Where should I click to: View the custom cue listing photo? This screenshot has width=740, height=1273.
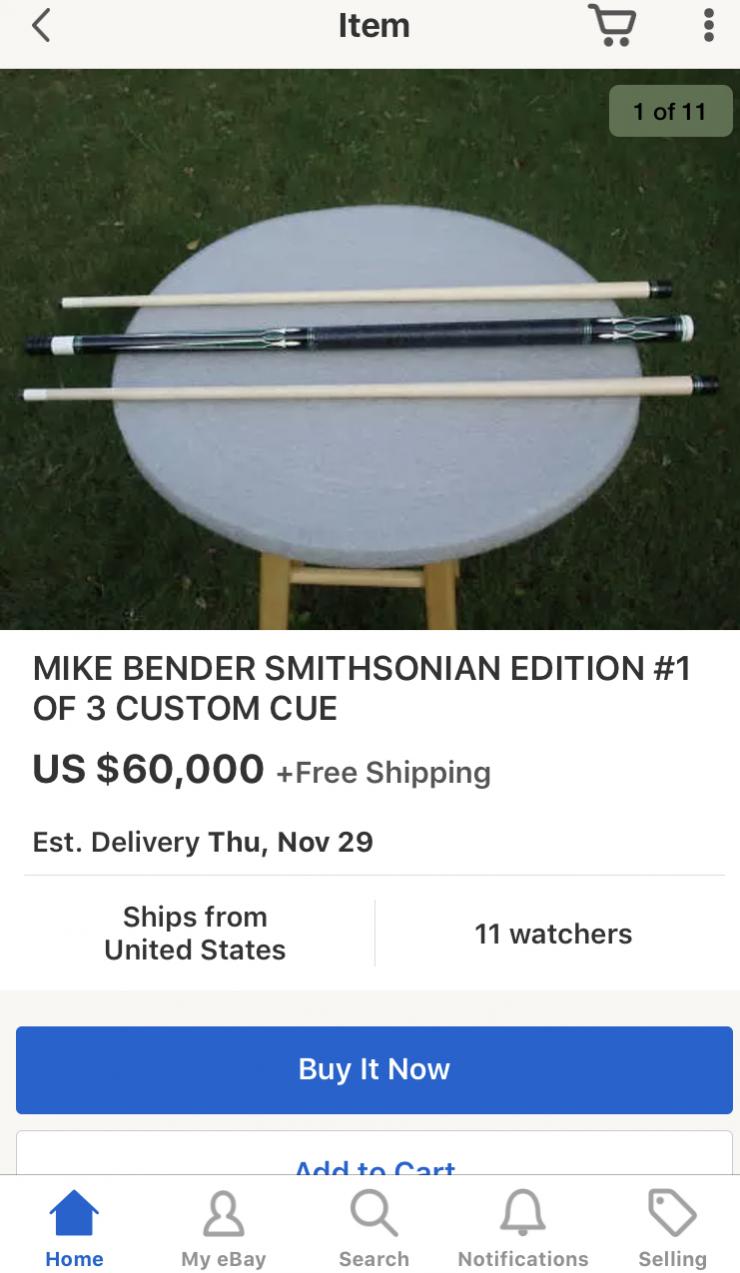[x=370, y=350]
